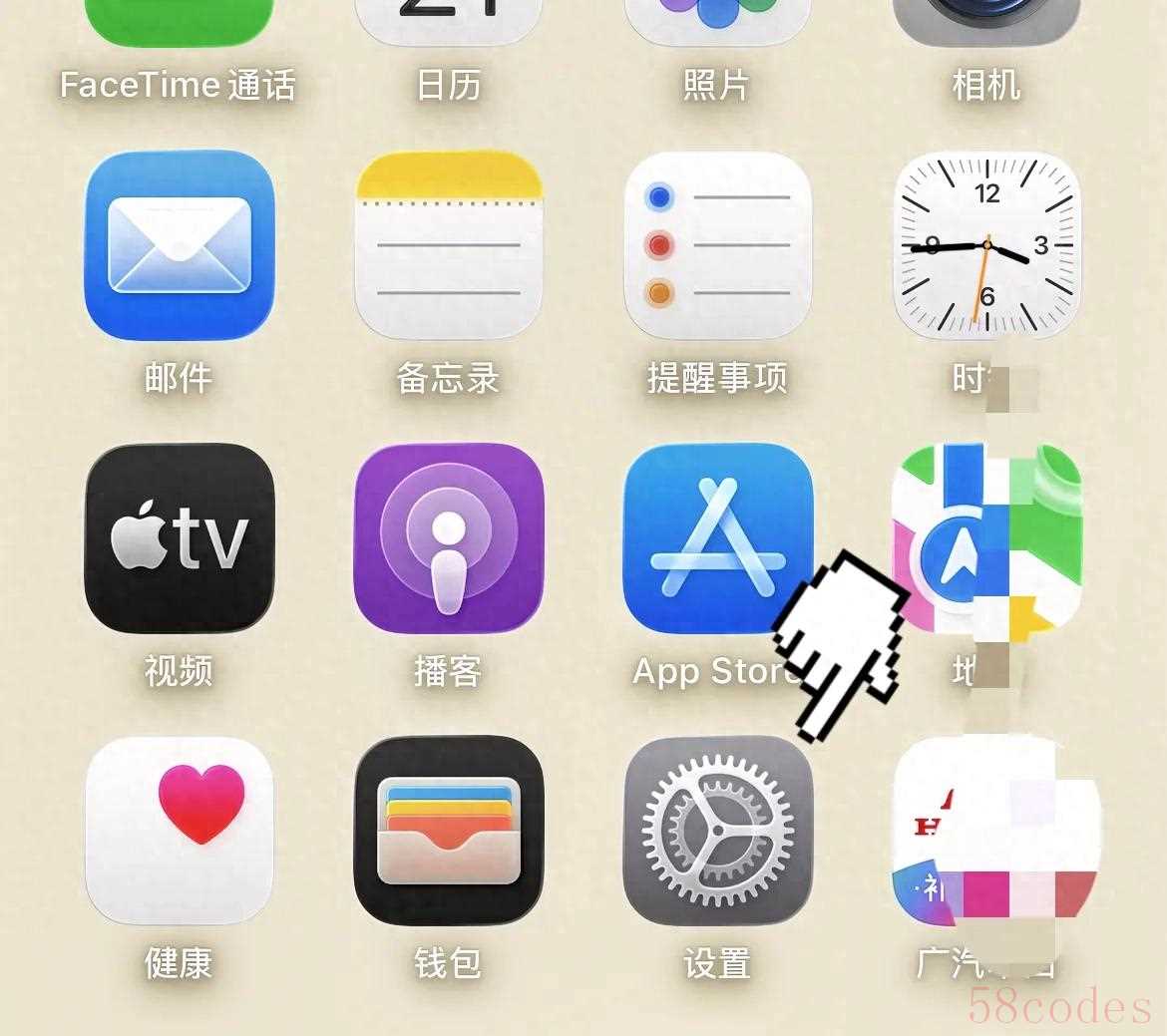The width and height of the screenshot is (1167, 1036).
Task: Open 提醒事项 Reminders
Action: tap(718, 245)
